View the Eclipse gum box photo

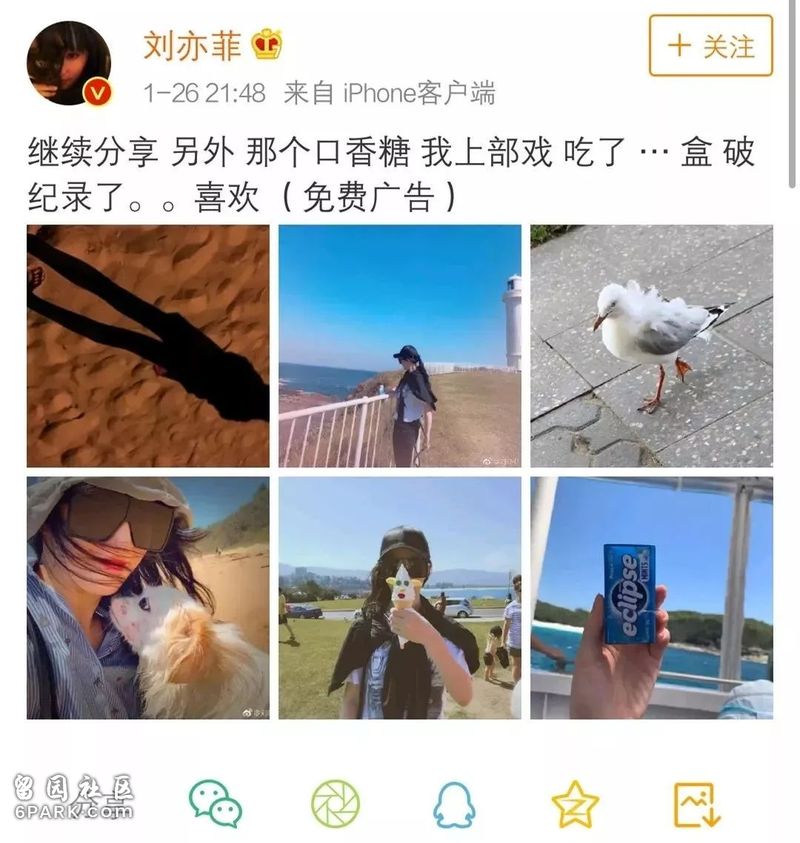point(651,597)
